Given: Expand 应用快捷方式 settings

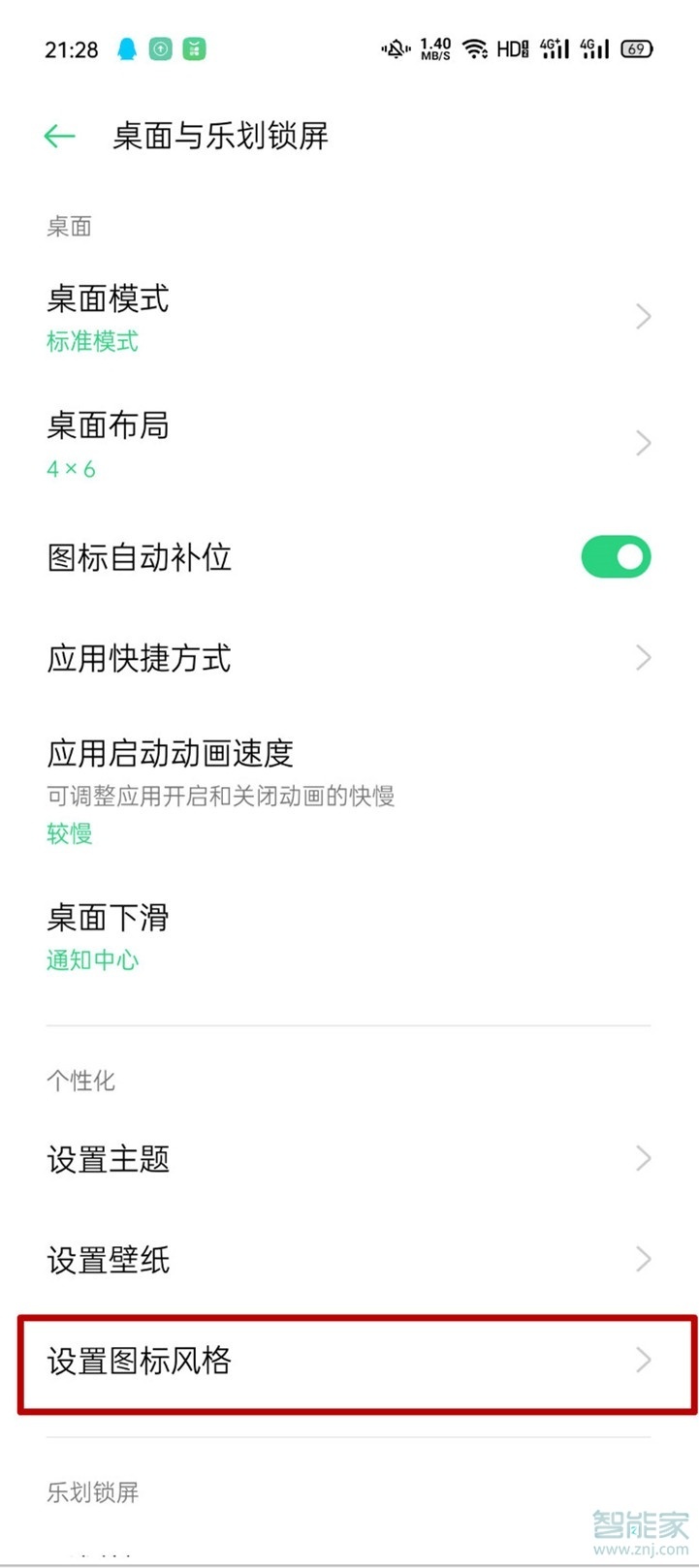Looking at the screenshot, I should 349,658.
